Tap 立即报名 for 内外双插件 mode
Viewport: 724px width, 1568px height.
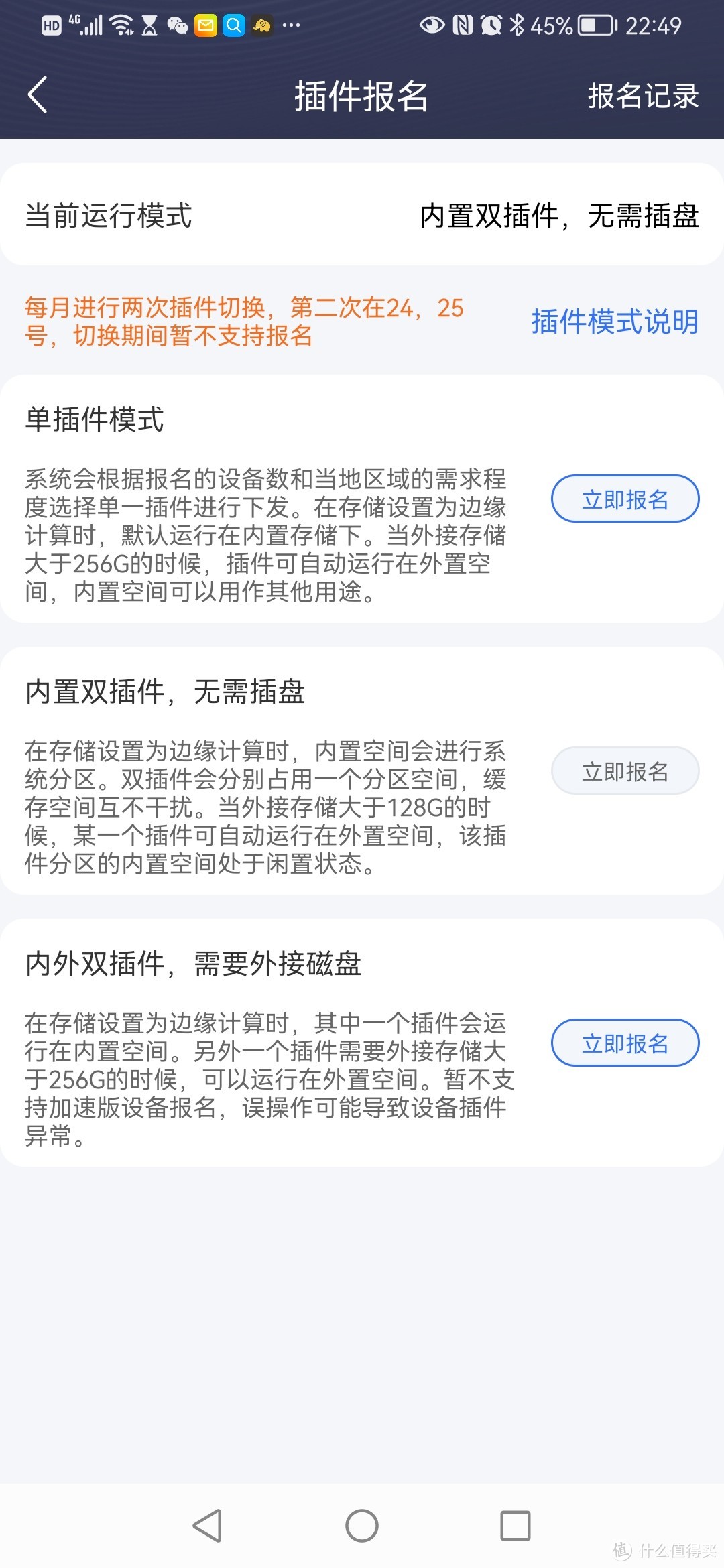tap(624, 1043)
